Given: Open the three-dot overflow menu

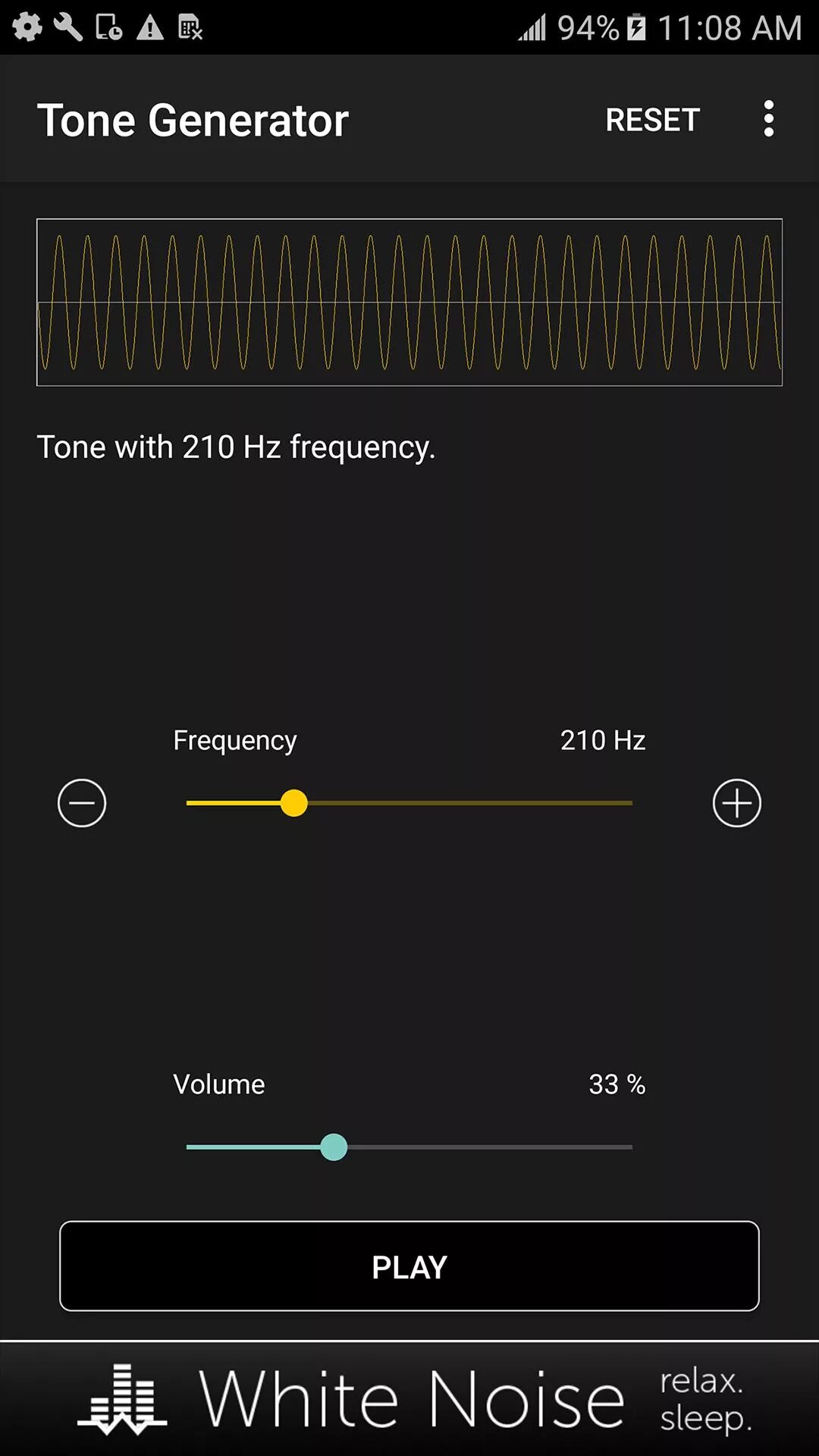Looking at the screenshot, I should tap(768, 119).
